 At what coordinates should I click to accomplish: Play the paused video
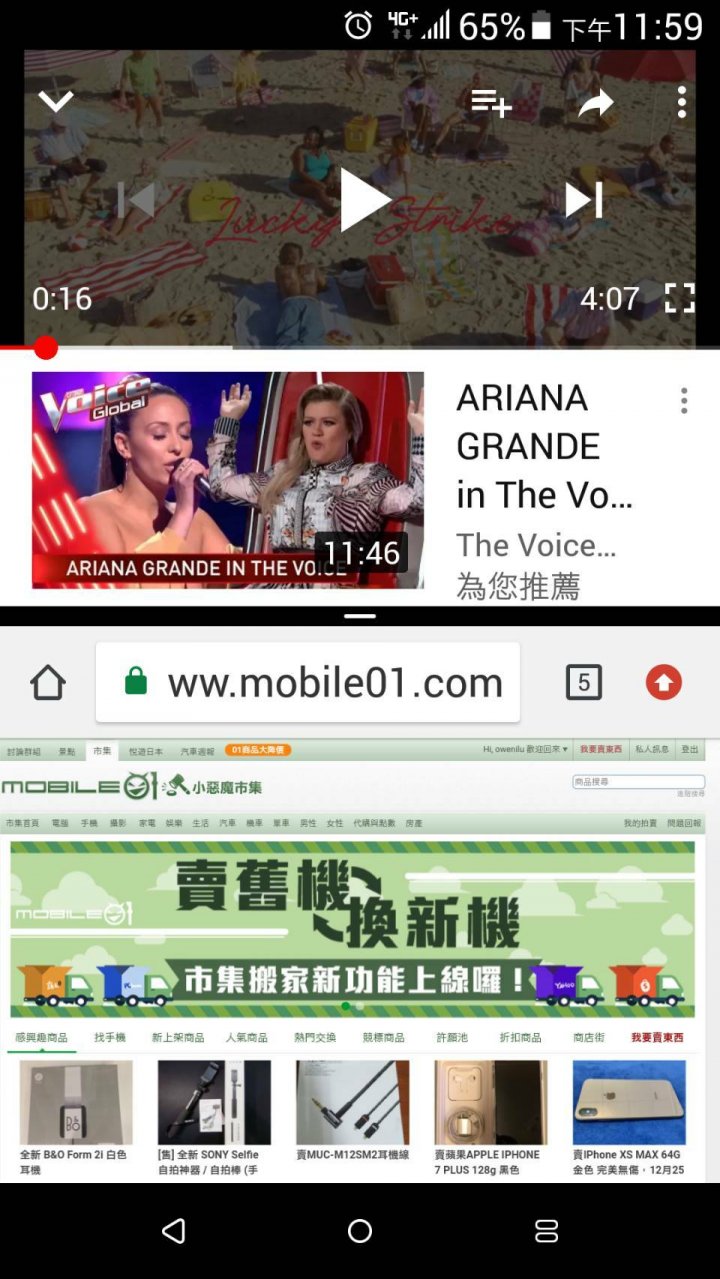tap(362, 200)
